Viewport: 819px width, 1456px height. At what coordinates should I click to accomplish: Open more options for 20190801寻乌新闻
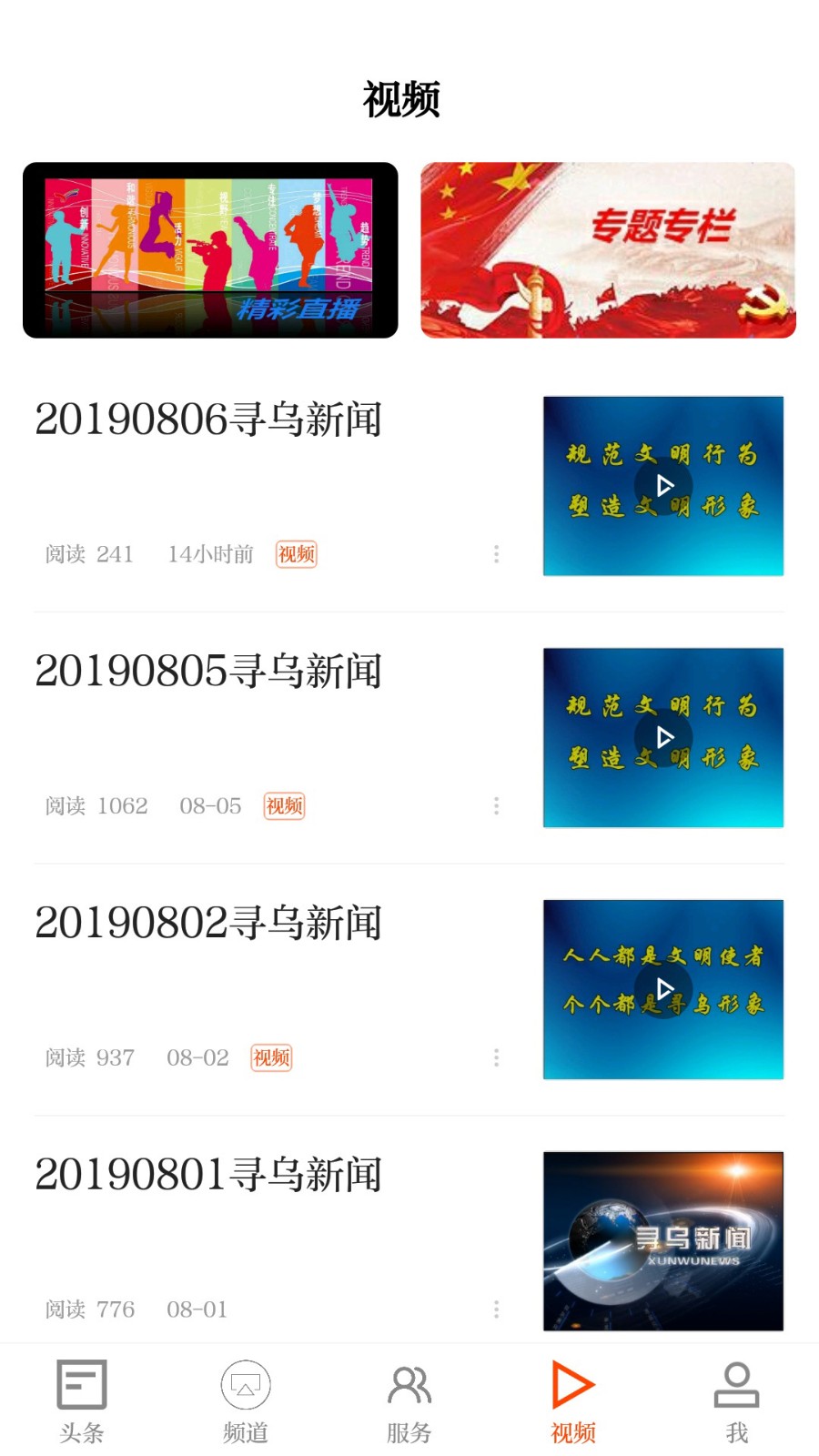[496, 1309]
